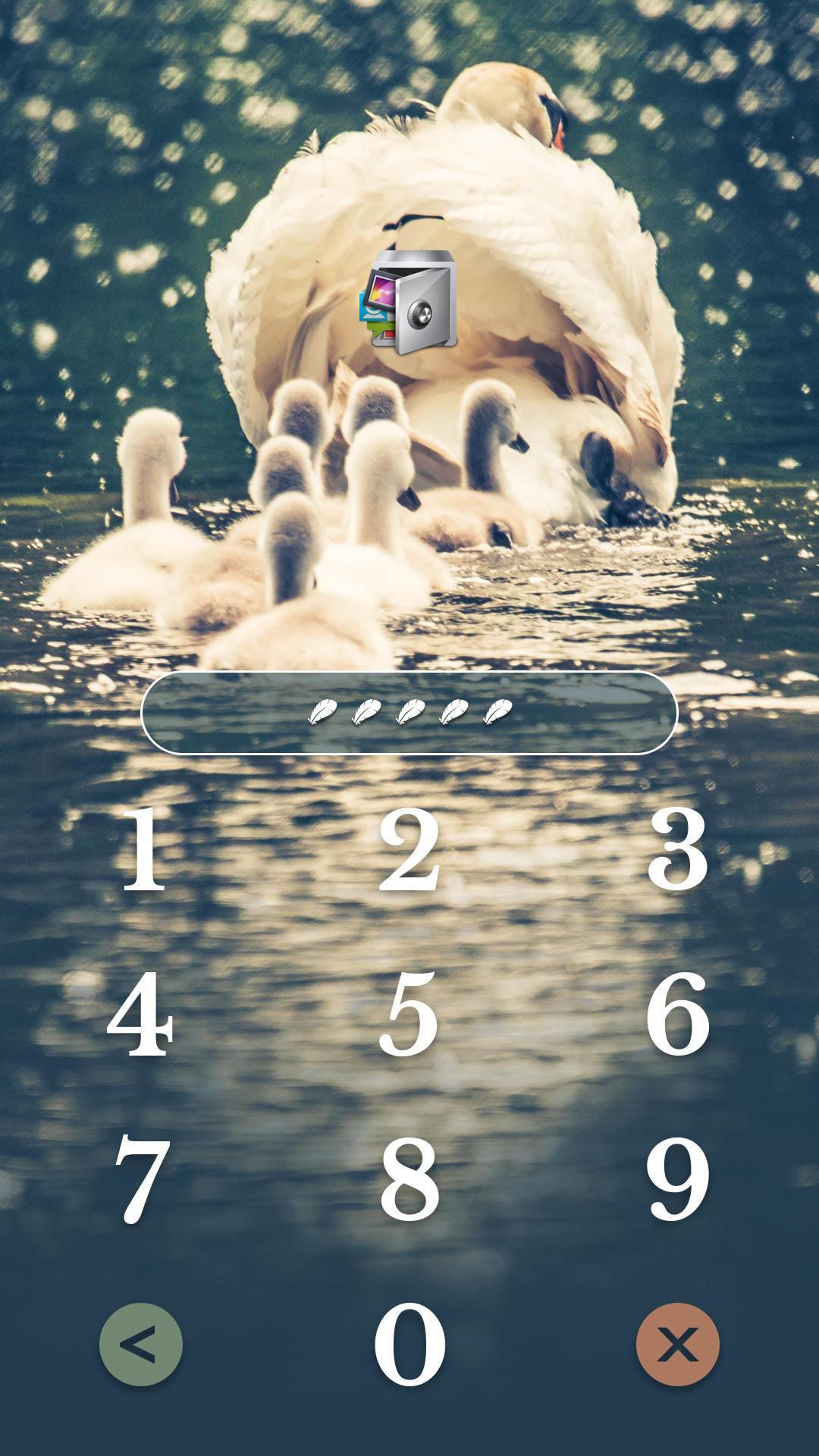The height and width of the screenshot is (1456, 819).
Task: Tap the number 8 key
Action: pos(409,1180)
